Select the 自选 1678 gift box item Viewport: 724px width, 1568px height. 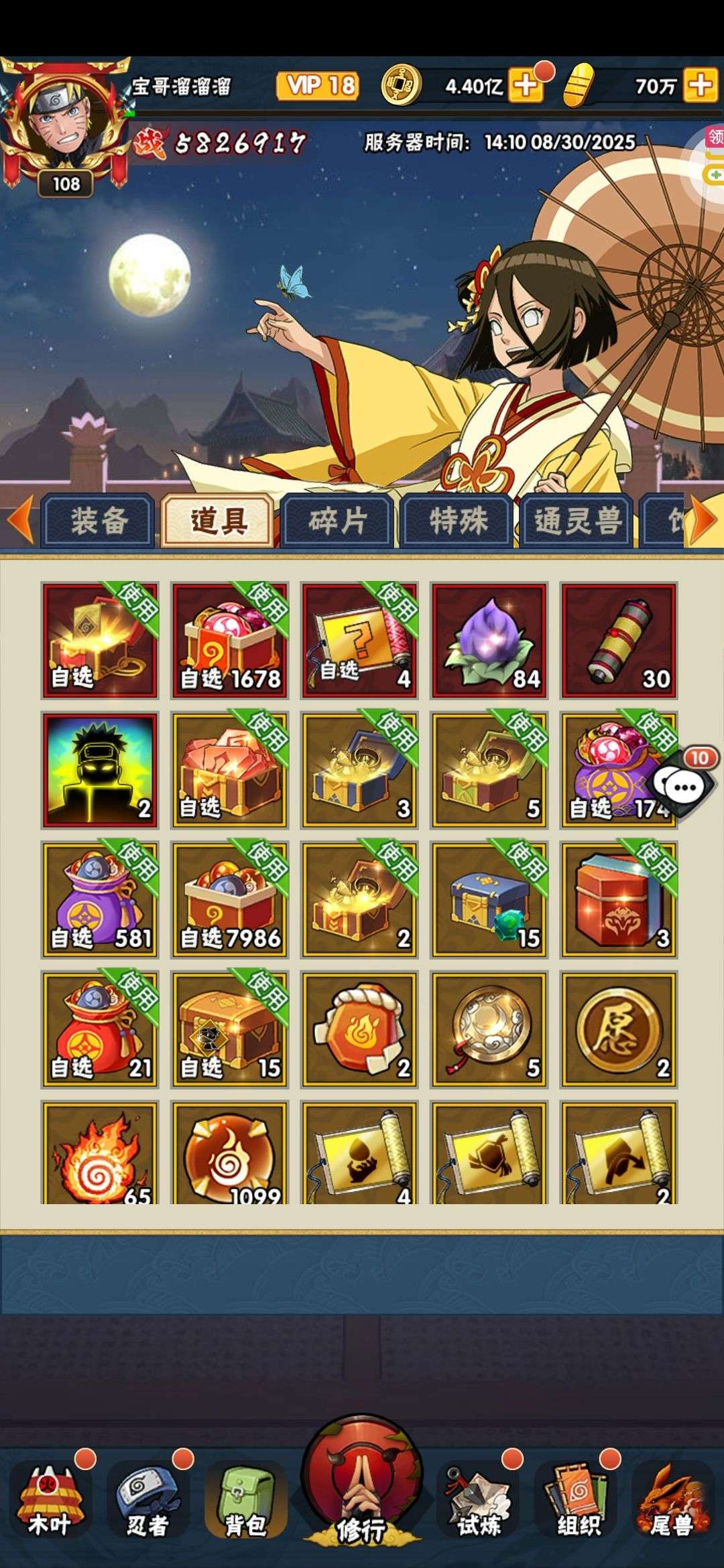(230, 640)
